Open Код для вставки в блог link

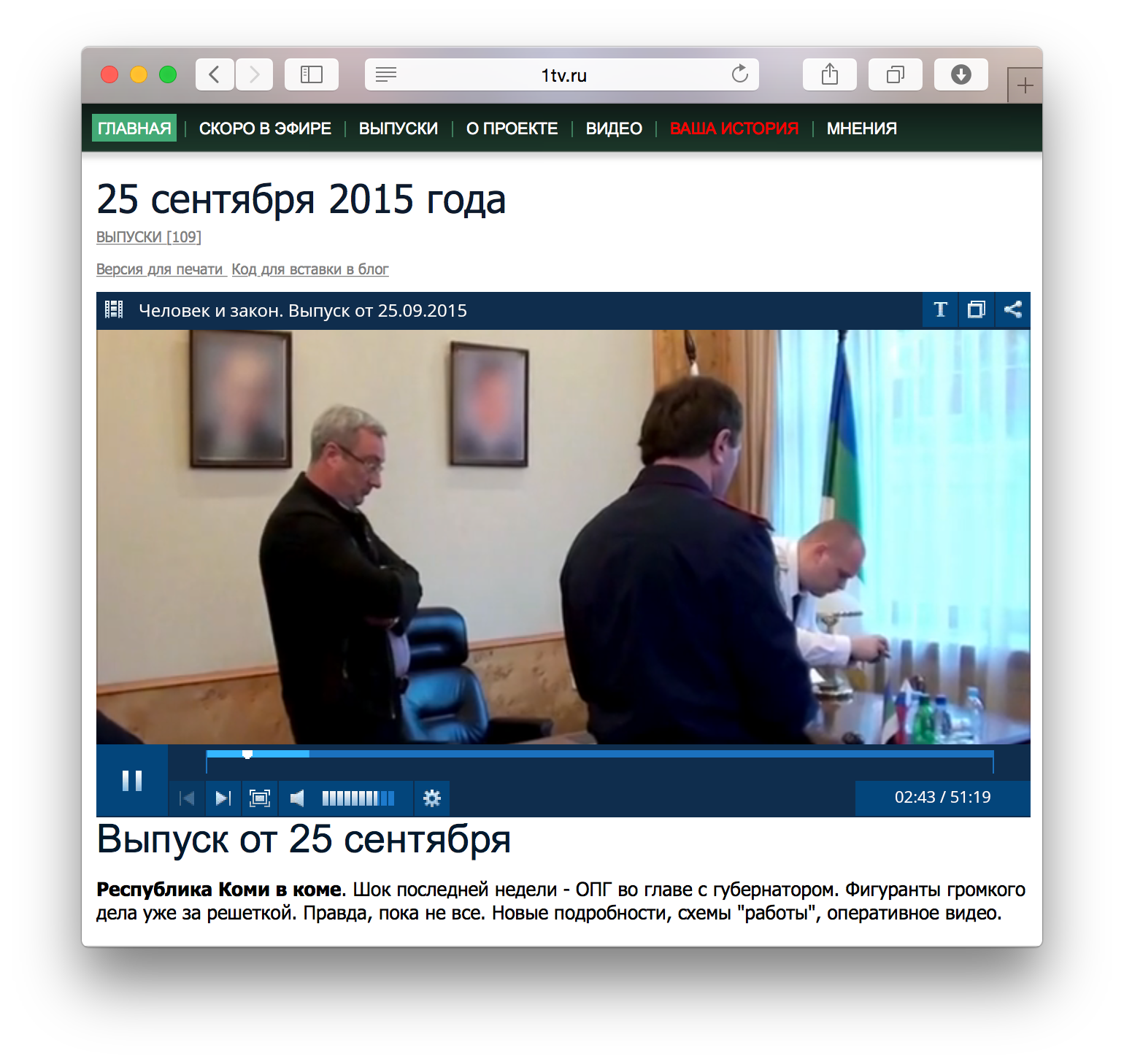[x=310, y=269]
